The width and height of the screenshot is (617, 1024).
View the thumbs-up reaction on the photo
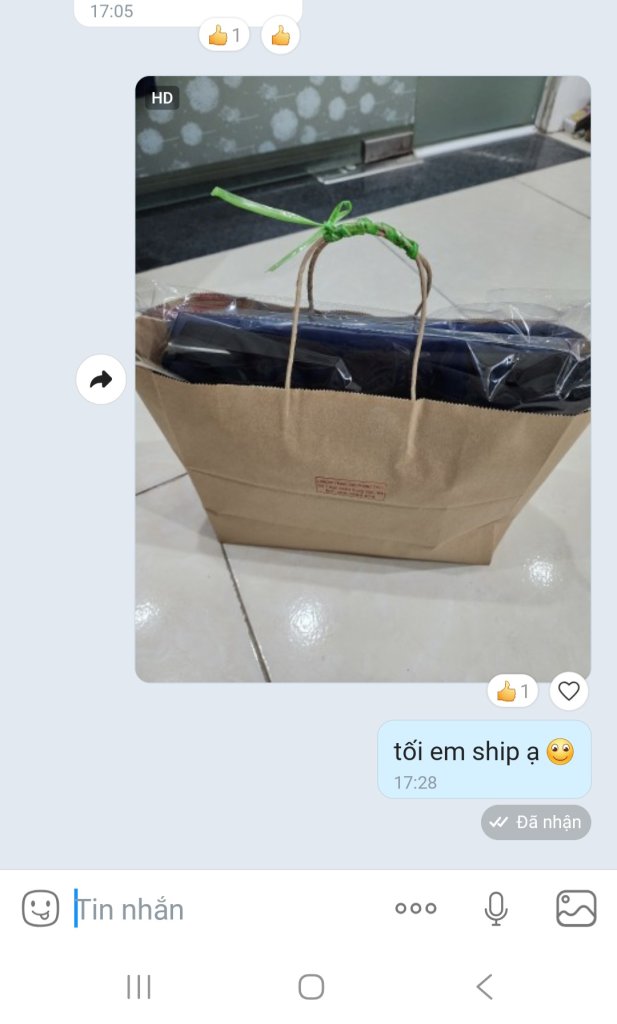pos(513,690)
